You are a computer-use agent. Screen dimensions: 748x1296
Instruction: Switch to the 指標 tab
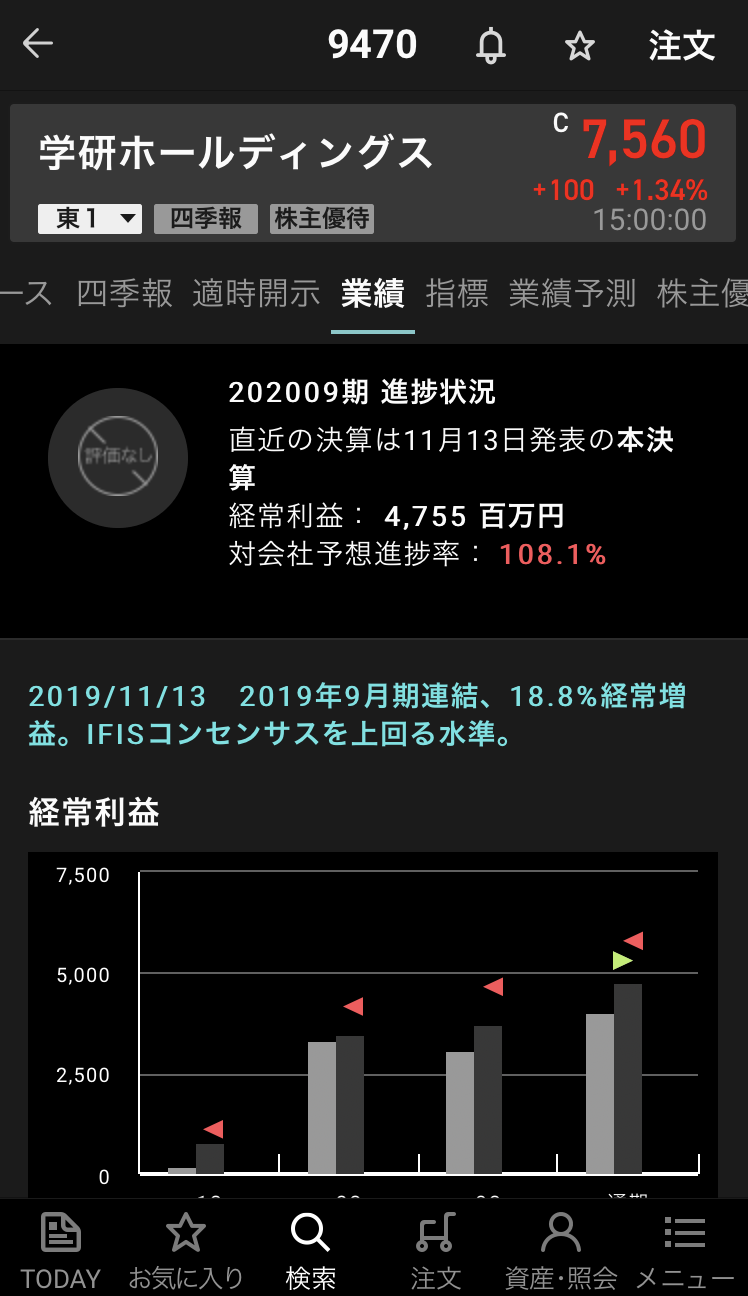tap(457, 294)
